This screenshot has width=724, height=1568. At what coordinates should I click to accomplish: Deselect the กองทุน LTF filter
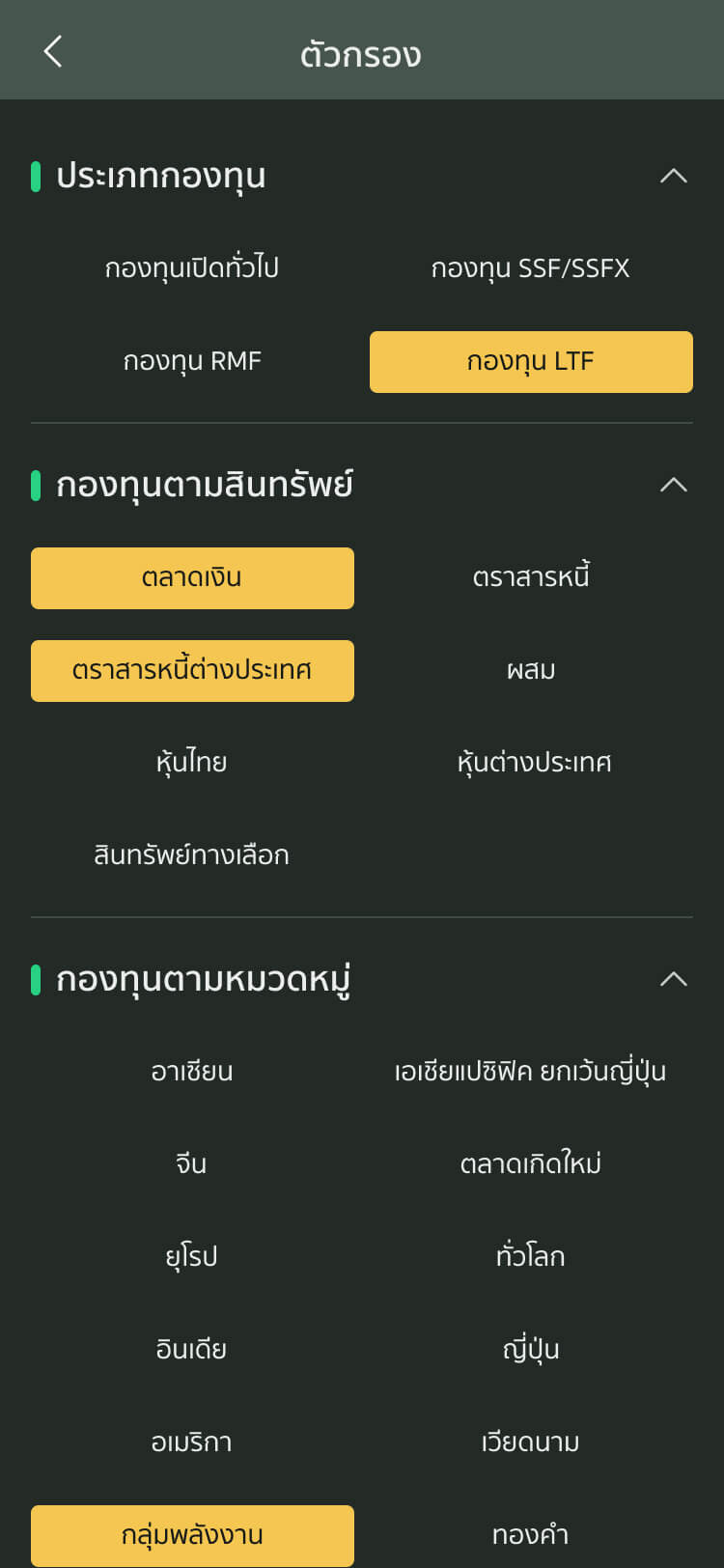pyautogui.click(x=531, y=361)
